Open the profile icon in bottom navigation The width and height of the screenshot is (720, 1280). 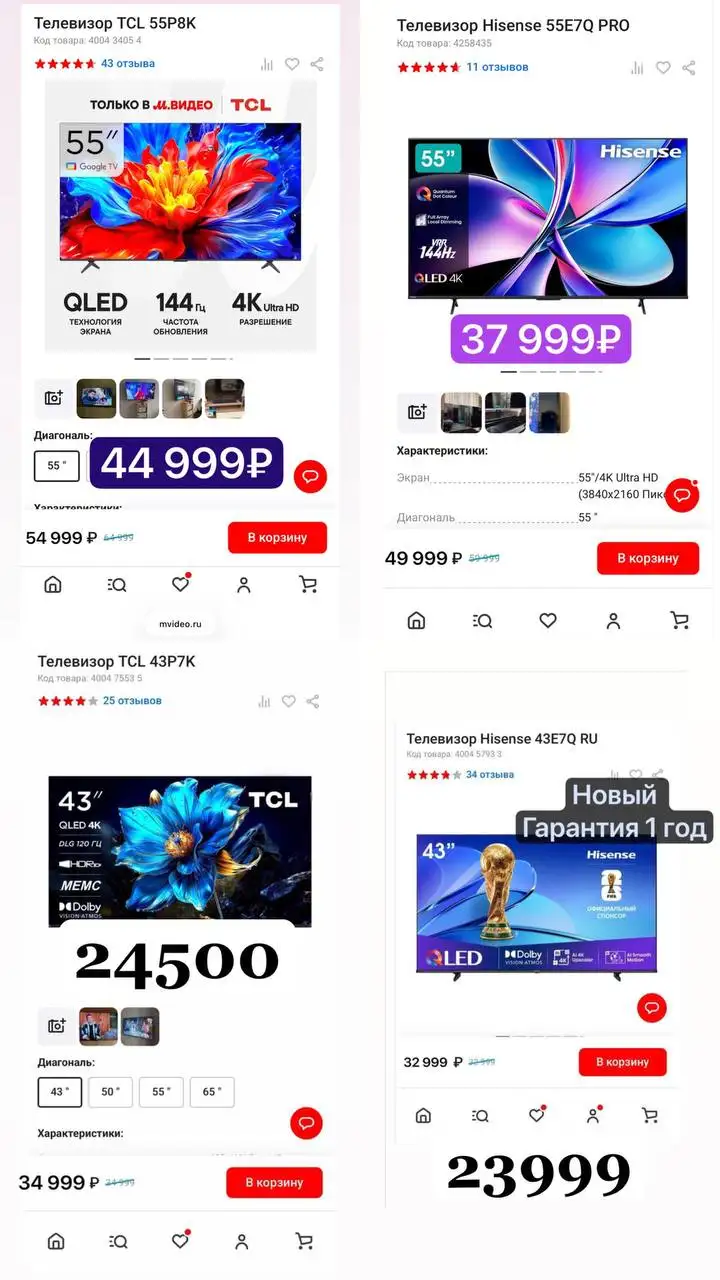coord(241,1241)
